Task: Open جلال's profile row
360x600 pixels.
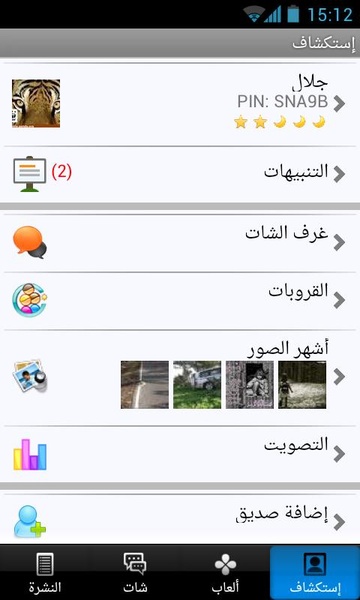Action: [x=180, y=104]
